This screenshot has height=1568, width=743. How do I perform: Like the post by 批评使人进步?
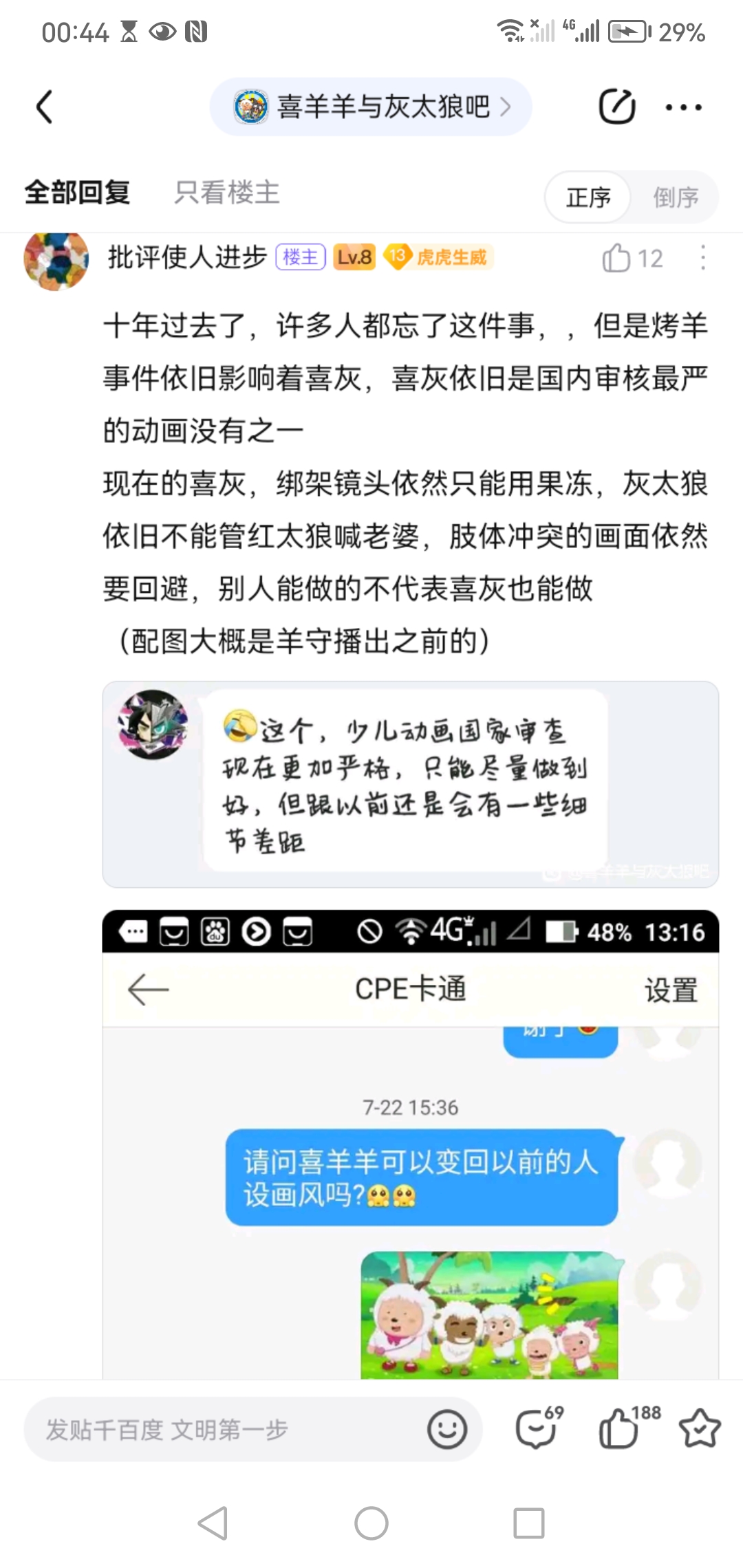tap(617, 259)
